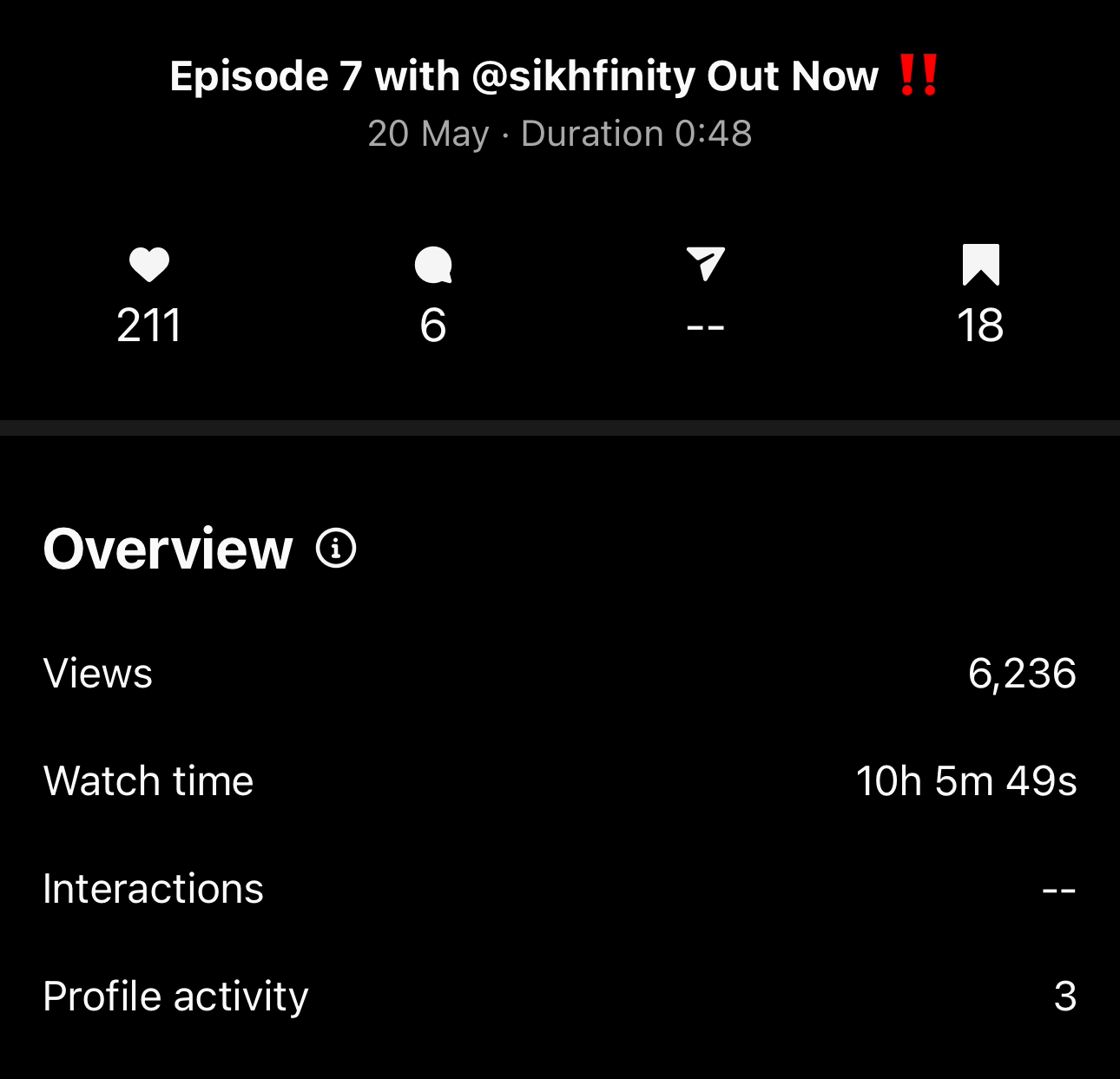Open the info icon beside Overview
This screenshot has height=1079, width=1120.
point(336,549)
